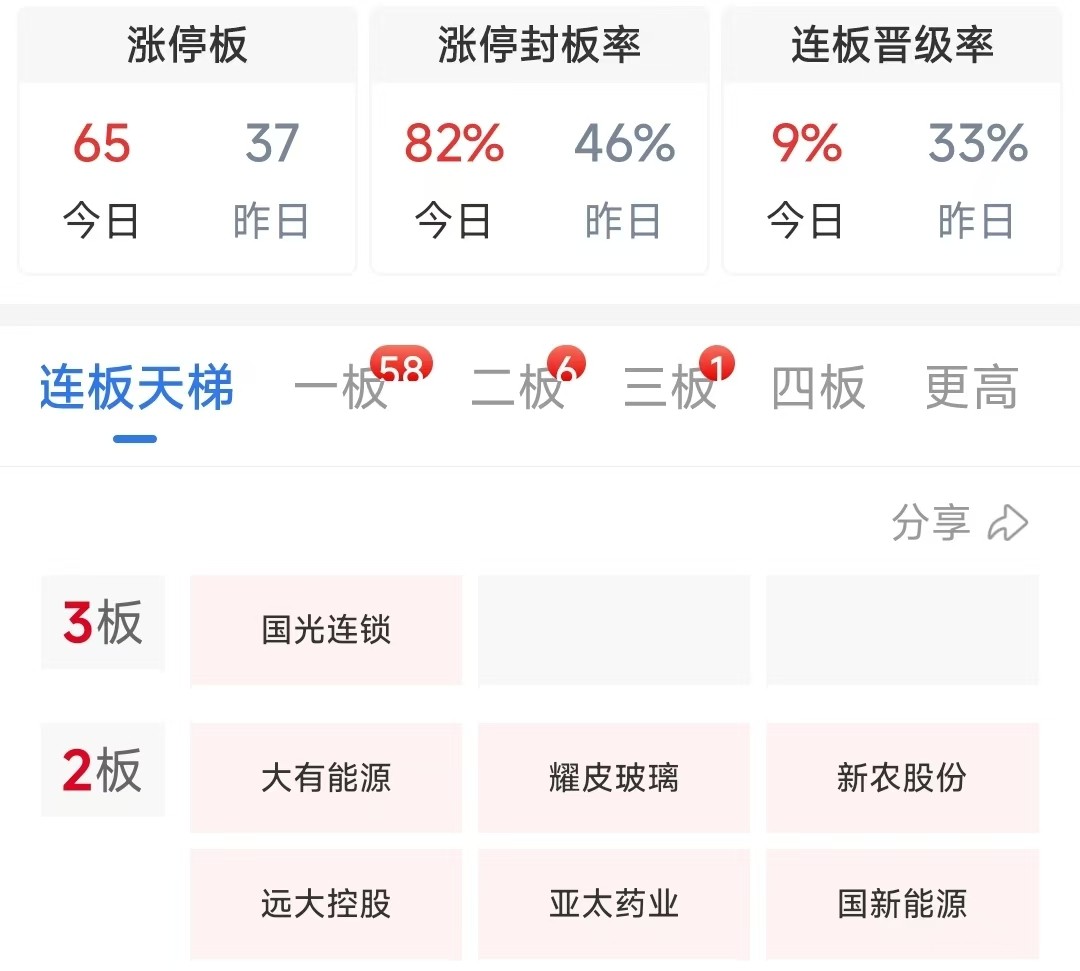
Task: Select the 二板 tab
Action: click(518, 388)
